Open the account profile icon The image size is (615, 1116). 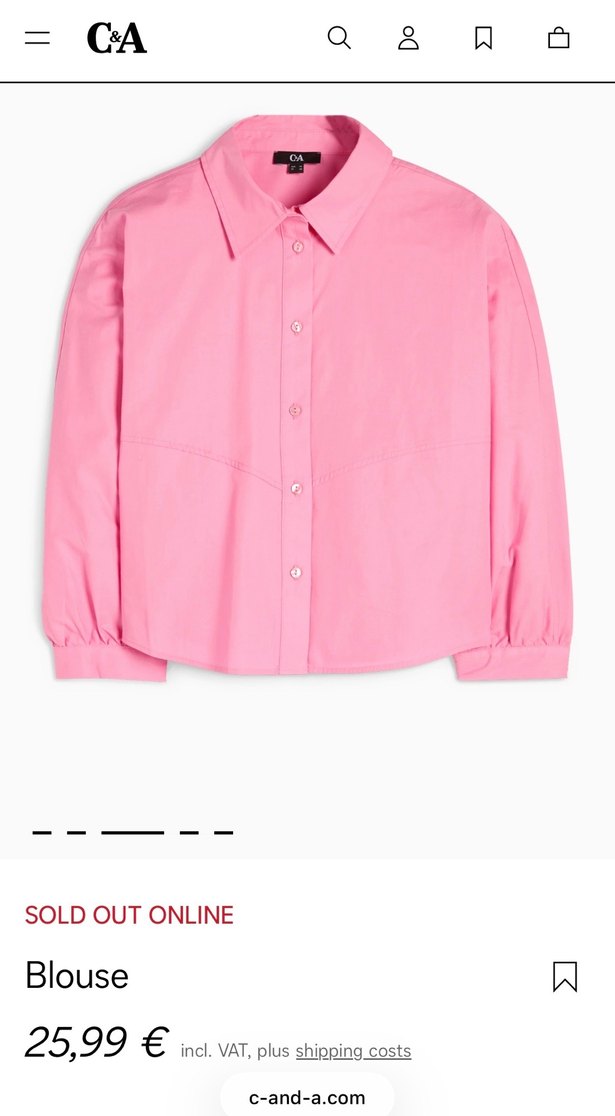(x=408, y=39)
